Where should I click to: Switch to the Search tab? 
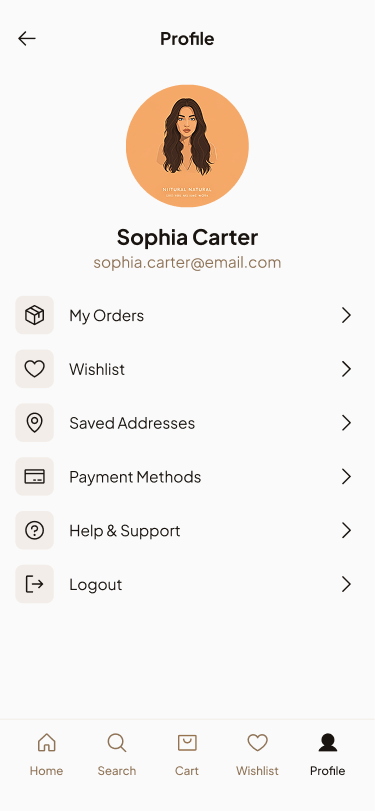tap(117, 755)
